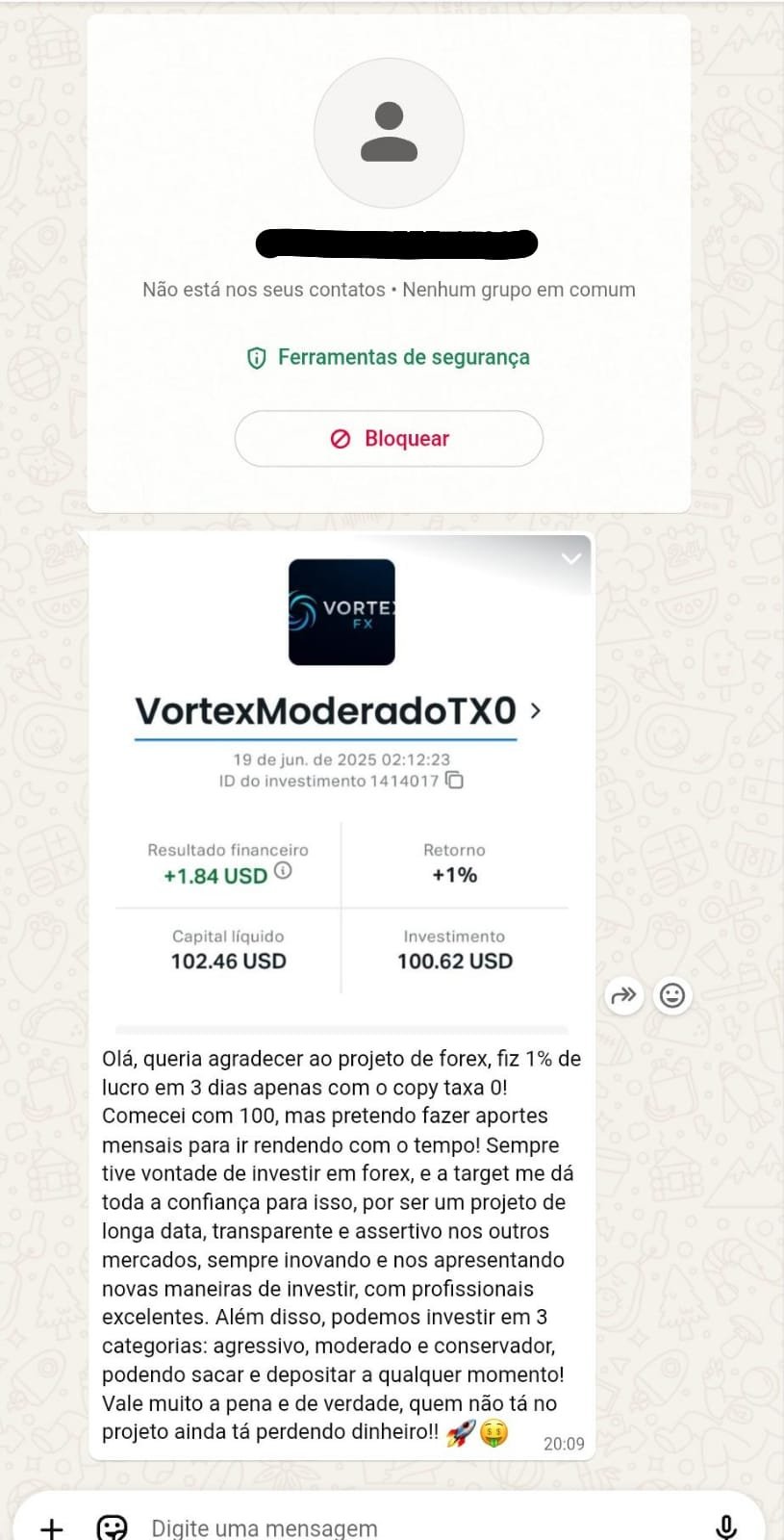Viewport: 784px width, 1540px height.
Task: Record a voice message with the microphone
Action: pos(726,1527)
